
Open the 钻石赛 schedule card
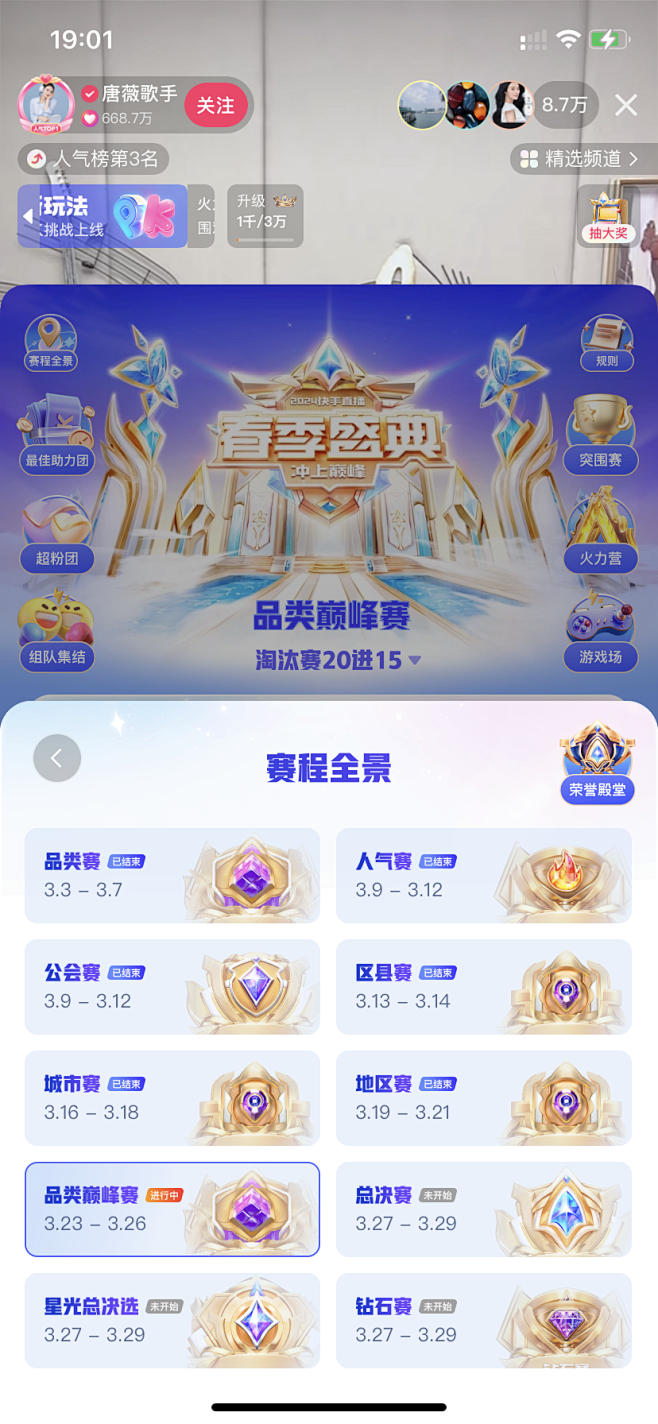tap(484, 1320)
